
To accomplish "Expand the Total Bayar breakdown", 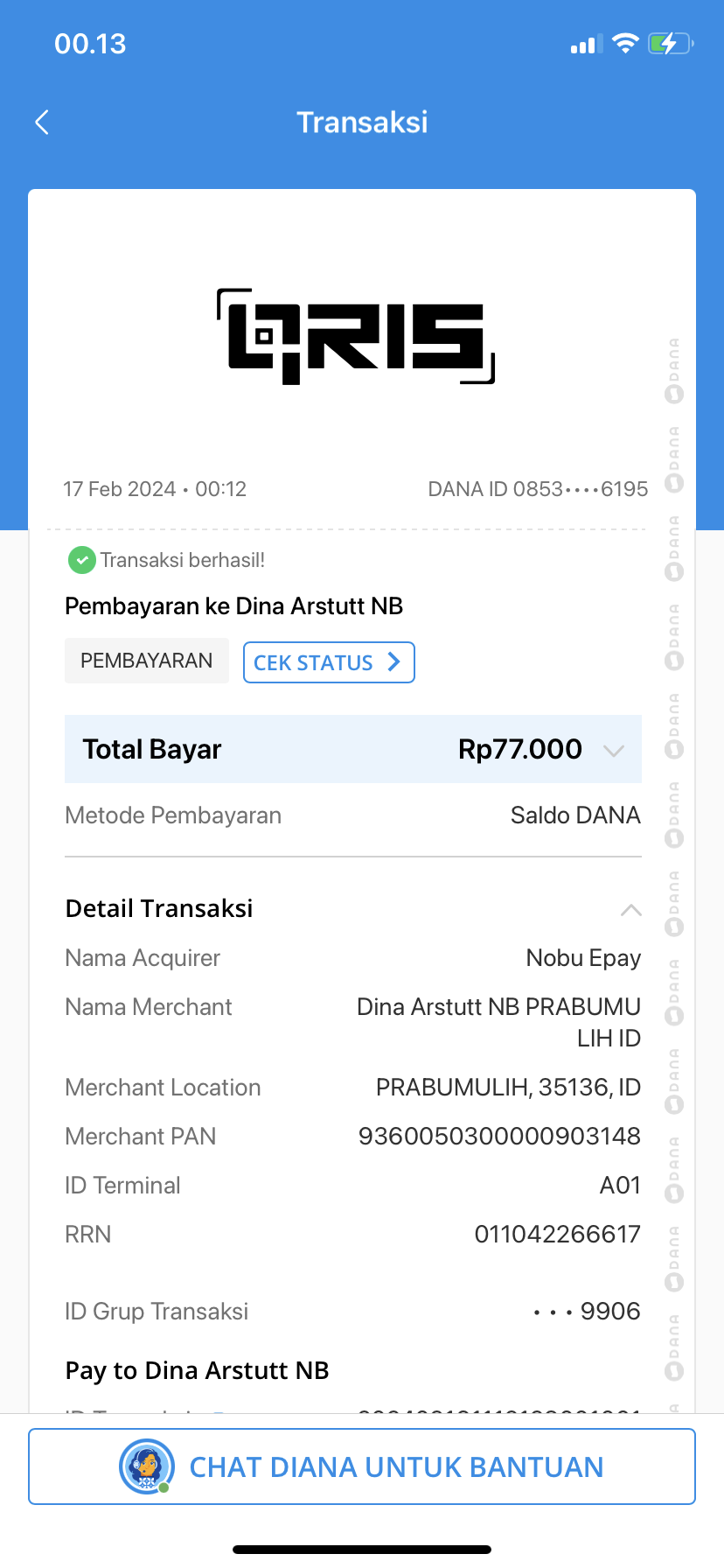I will (x=614, y=750).
